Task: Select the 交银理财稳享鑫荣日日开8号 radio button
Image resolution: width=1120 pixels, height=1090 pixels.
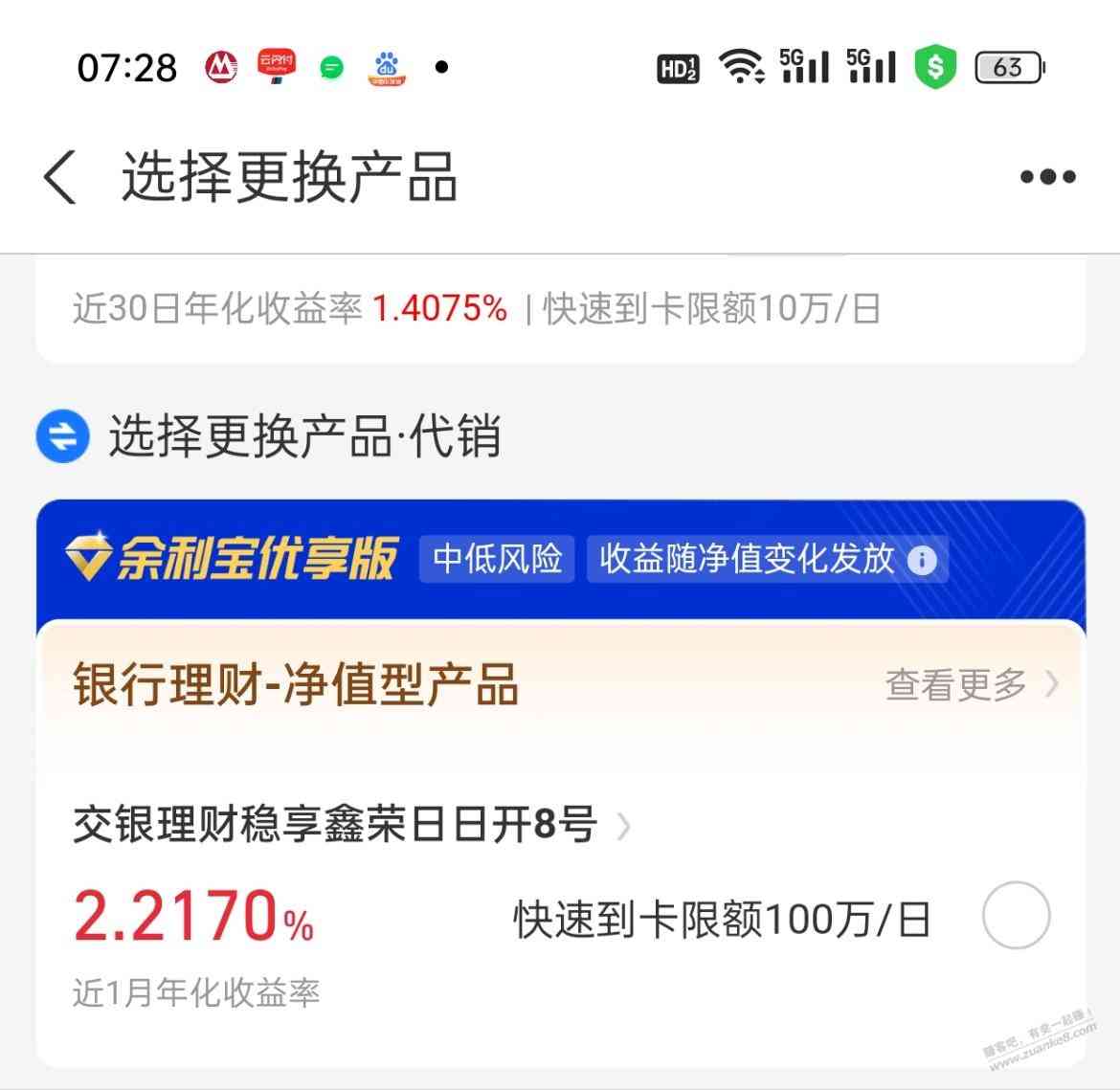Action: coord(1016,915)
